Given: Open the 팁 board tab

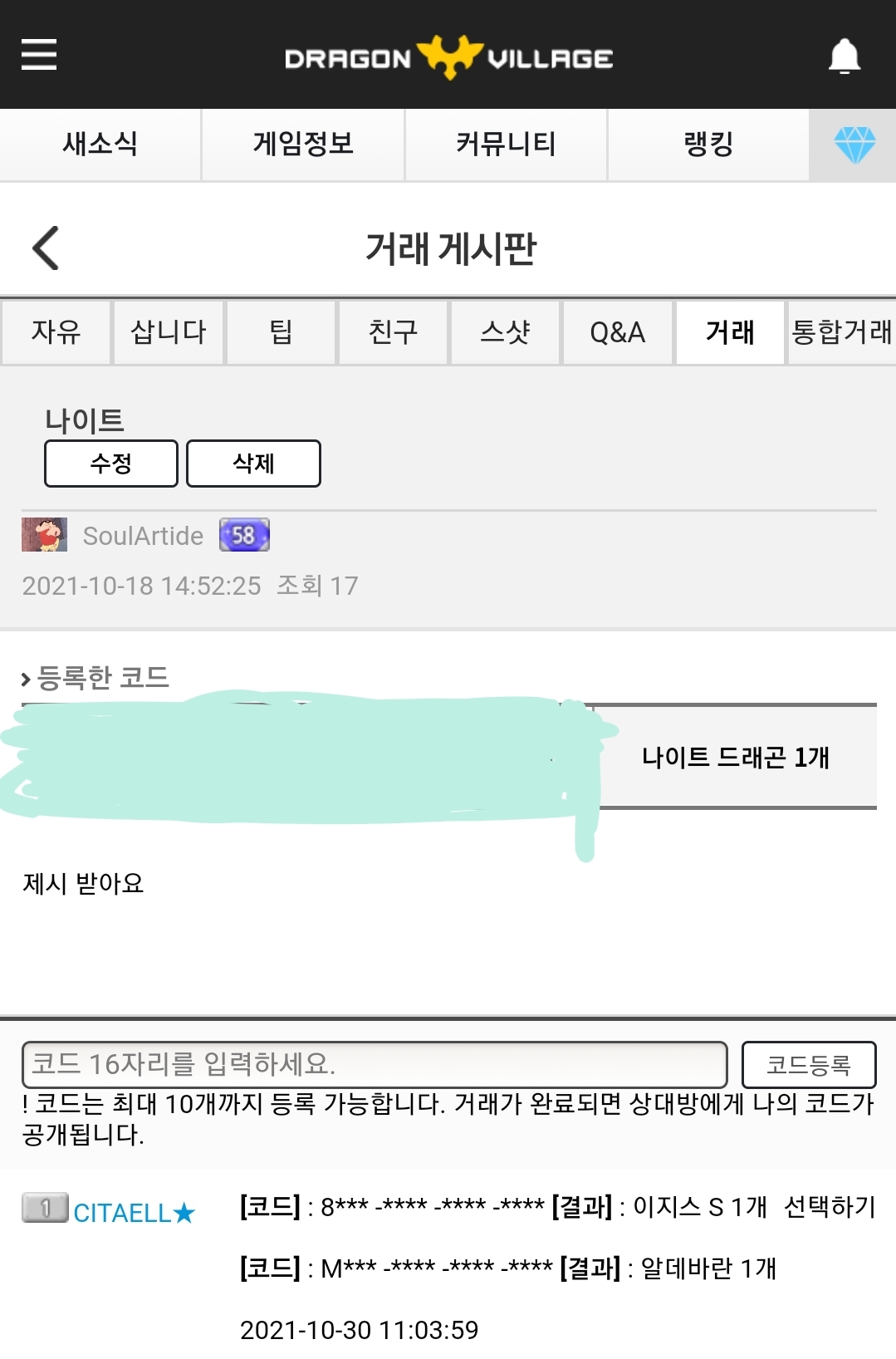Looking at the screenshot, I should pos(281,332).
